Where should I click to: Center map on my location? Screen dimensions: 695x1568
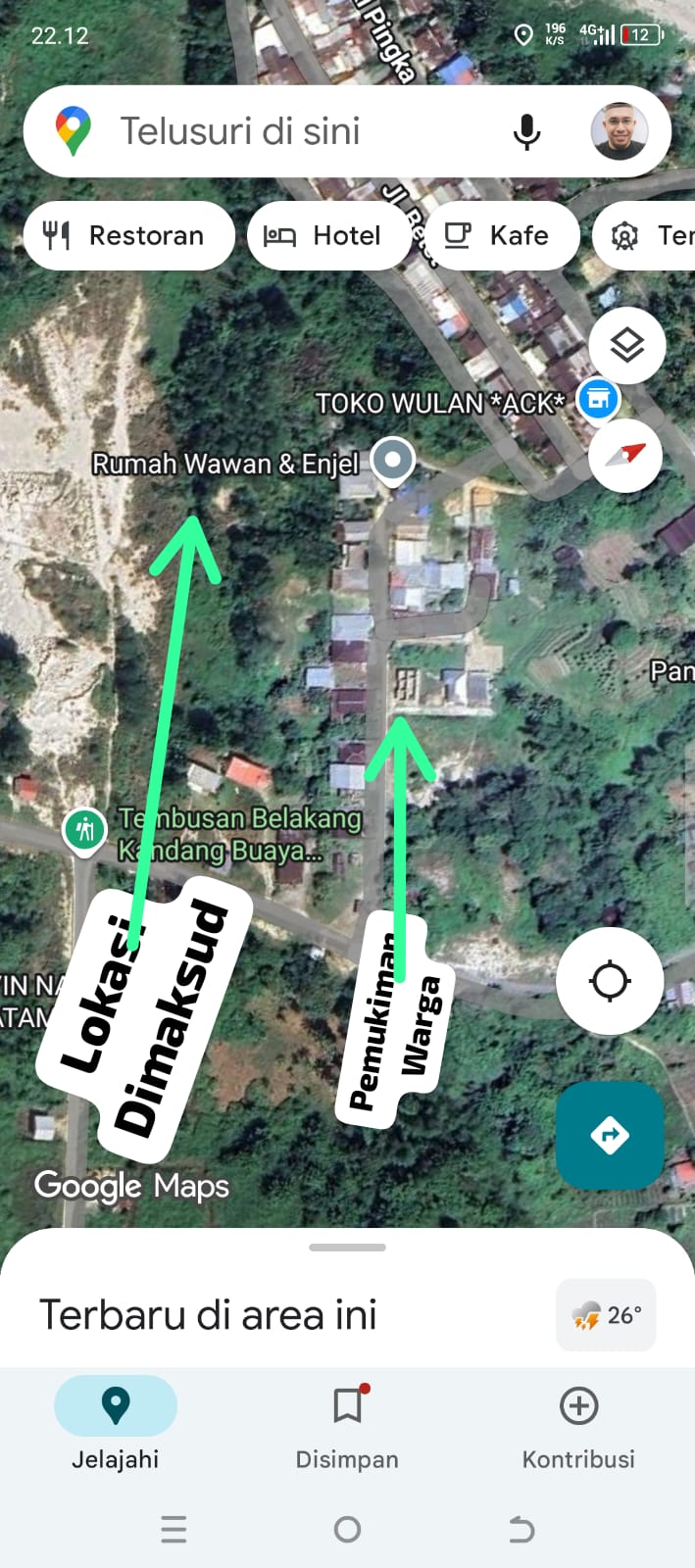coord(610,981)
